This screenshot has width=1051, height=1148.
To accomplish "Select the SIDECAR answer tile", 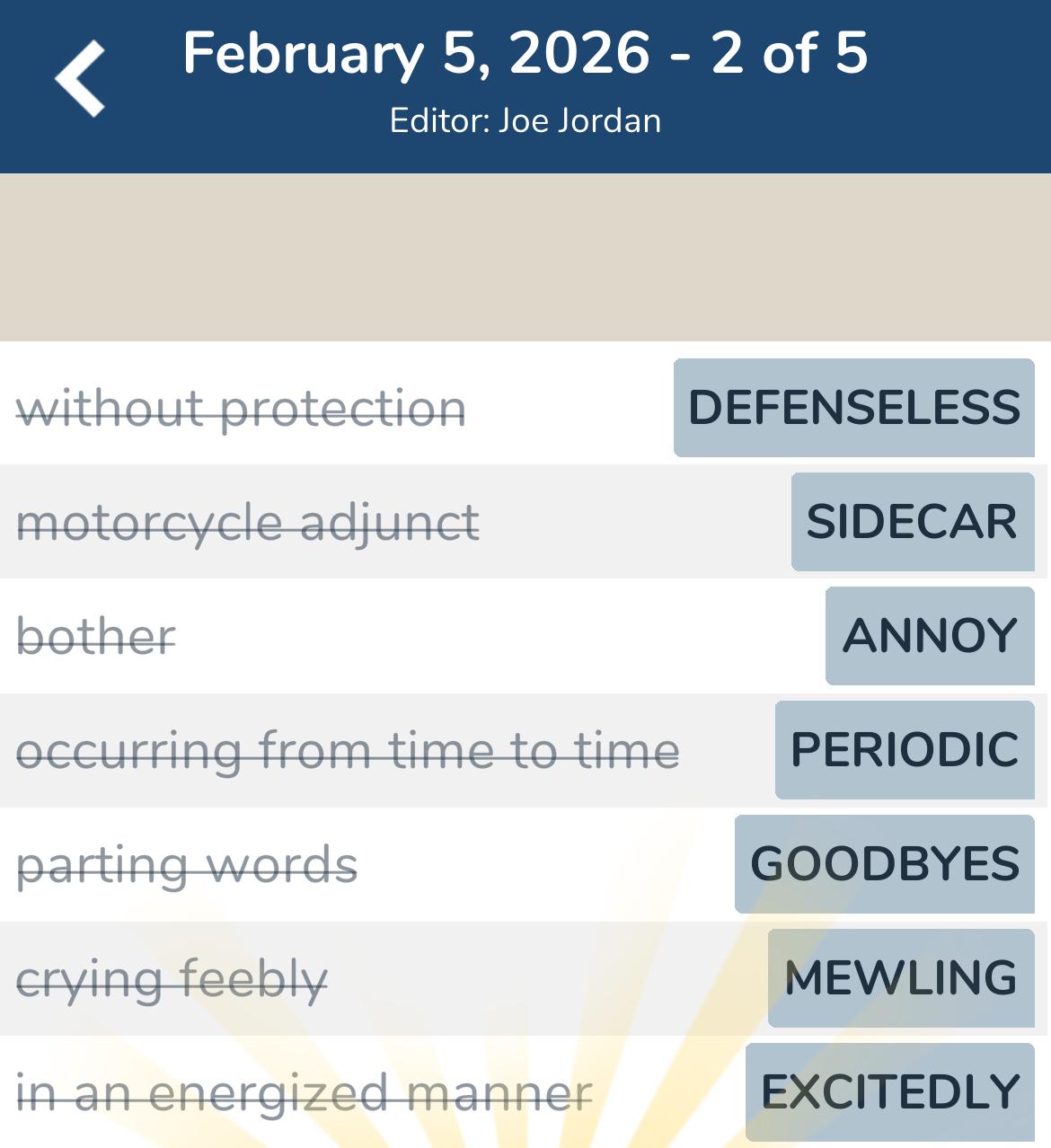I will pos(912,522).
